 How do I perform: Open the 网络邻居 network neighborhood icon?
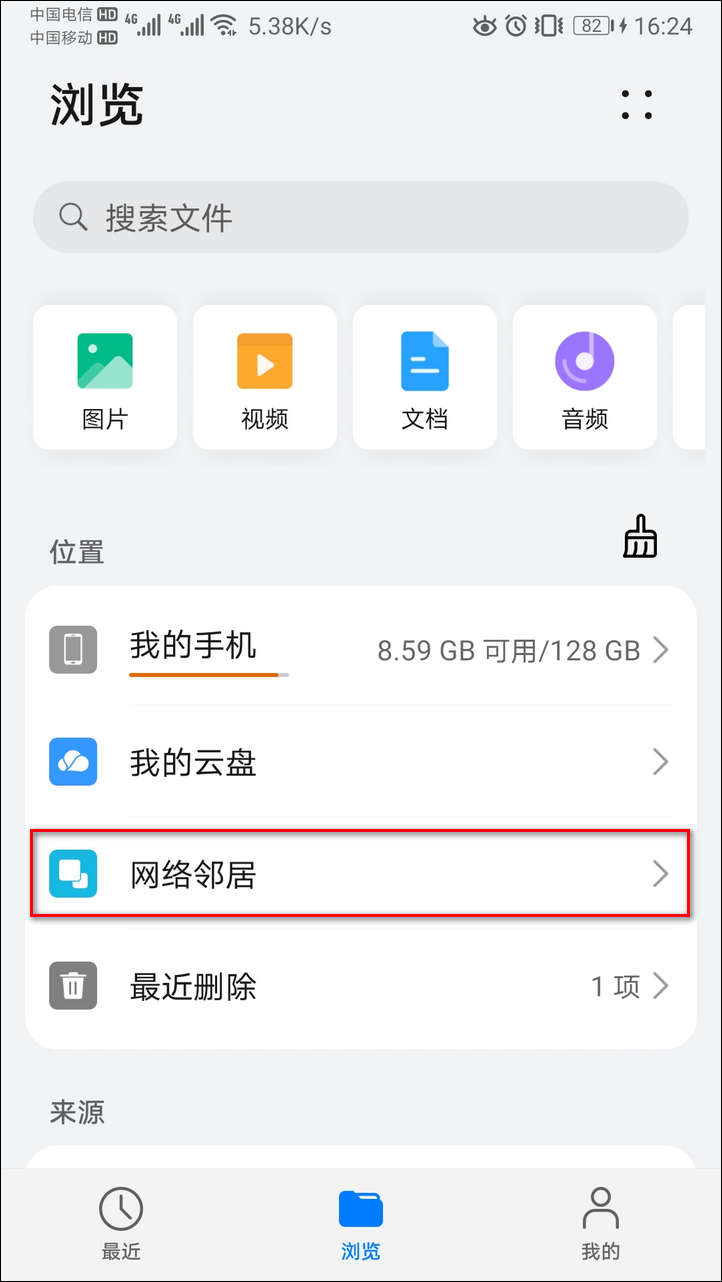pyautogui.click(x=73, y=874)
